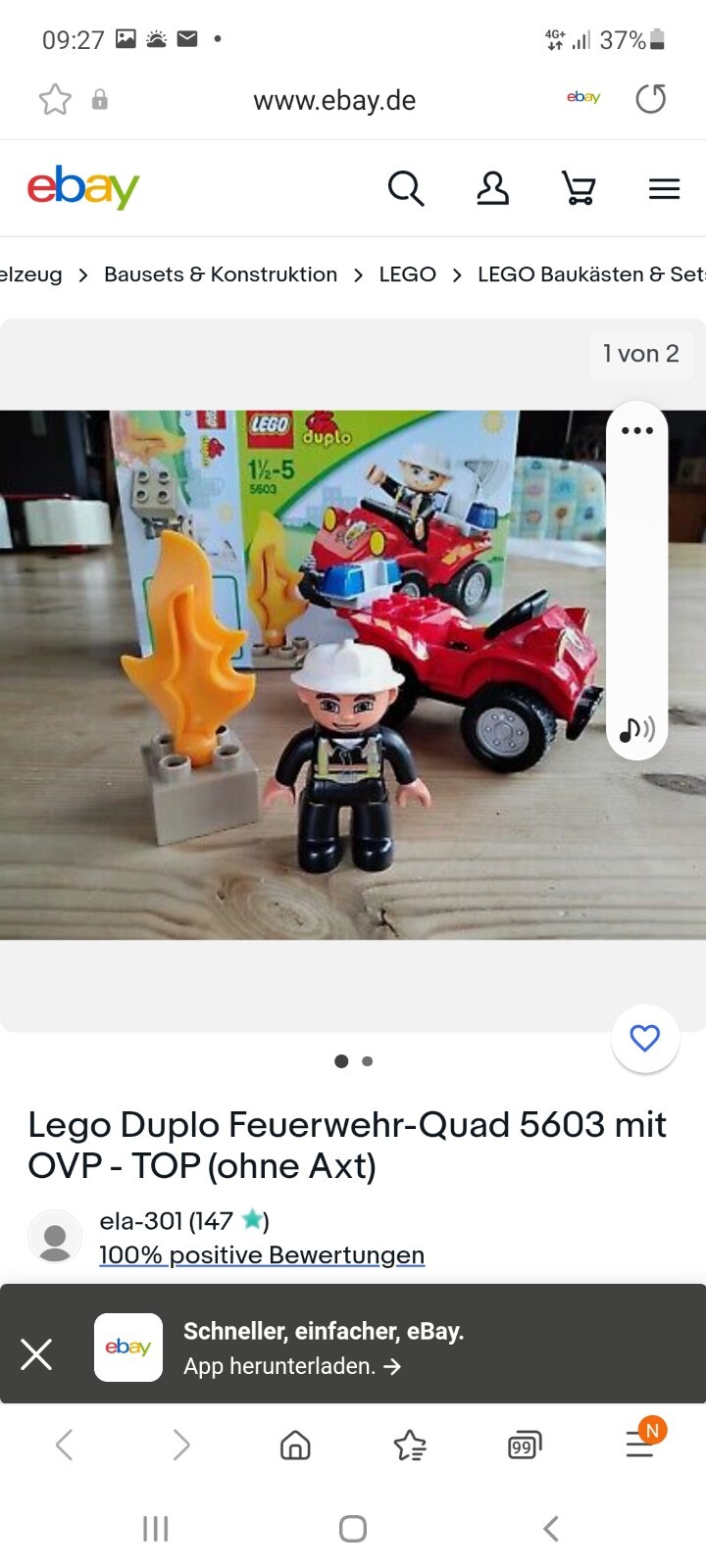The width and height of the screenshot is (706, 1568).
Task: Open the eBay navigation menu
Action: click(x=664, y=188)
